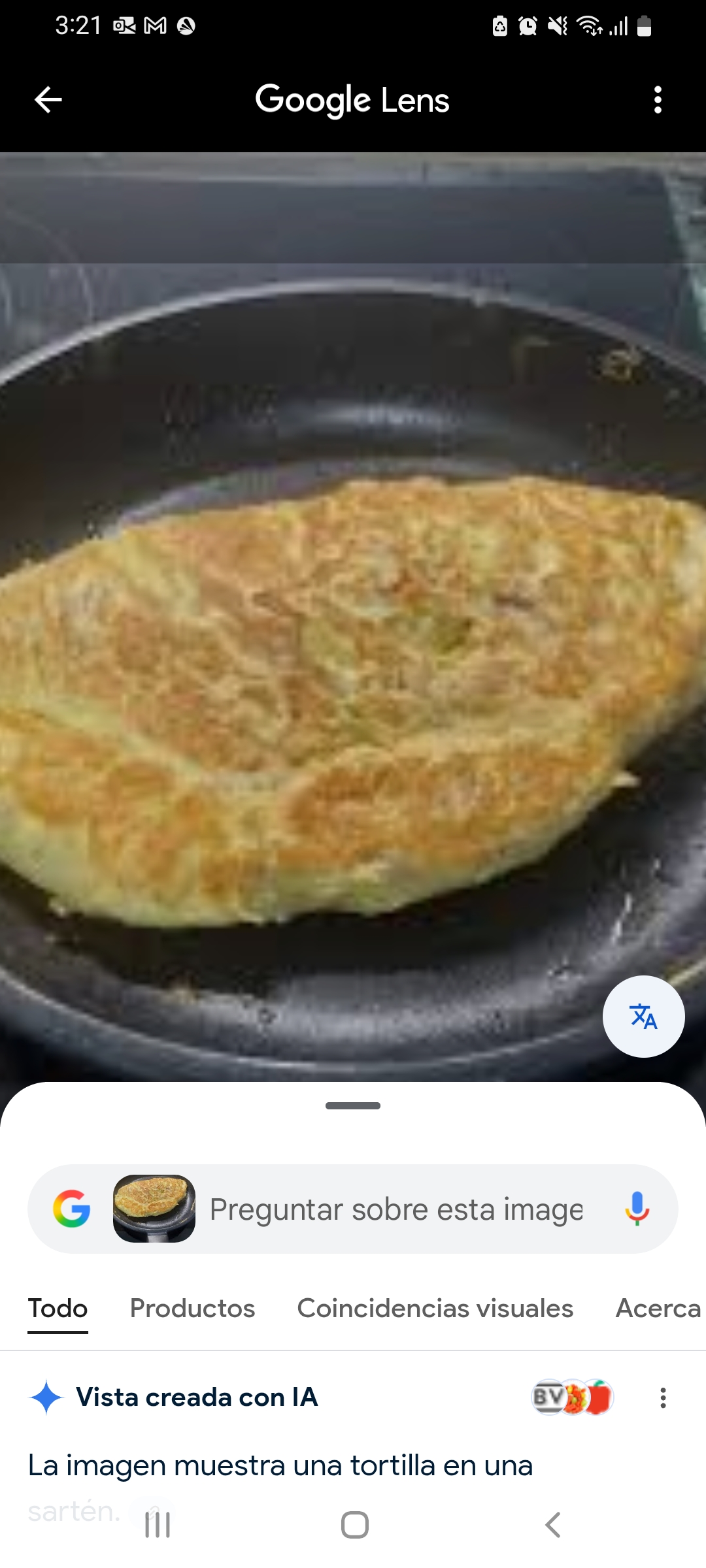706x1568 pixels.
Task: Select the Todo tab
Action: (58, 1309)
